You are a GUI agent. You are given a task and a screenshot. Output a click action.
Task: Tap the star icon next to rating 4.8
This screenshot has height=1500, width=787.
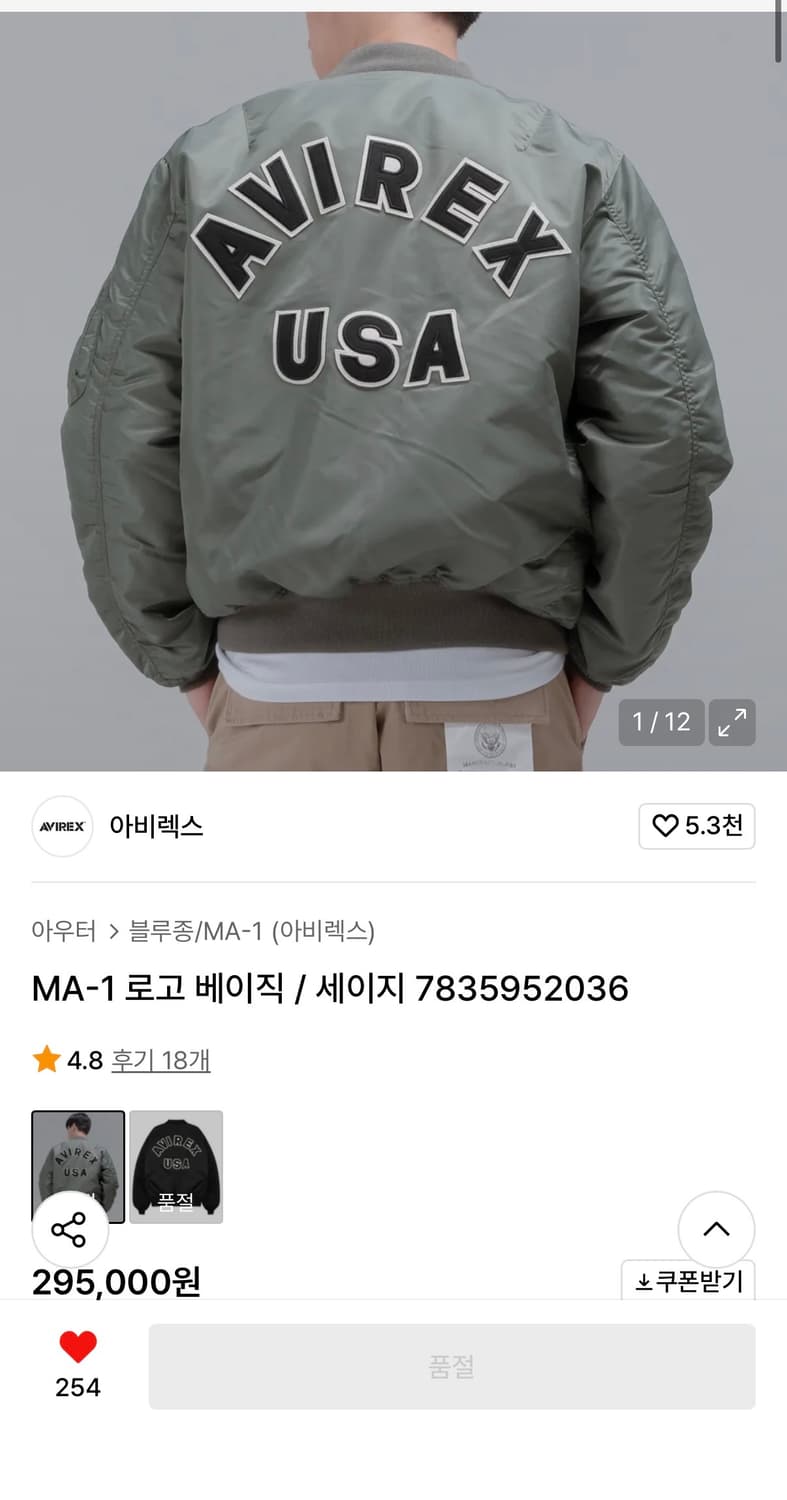(44, 1060)
